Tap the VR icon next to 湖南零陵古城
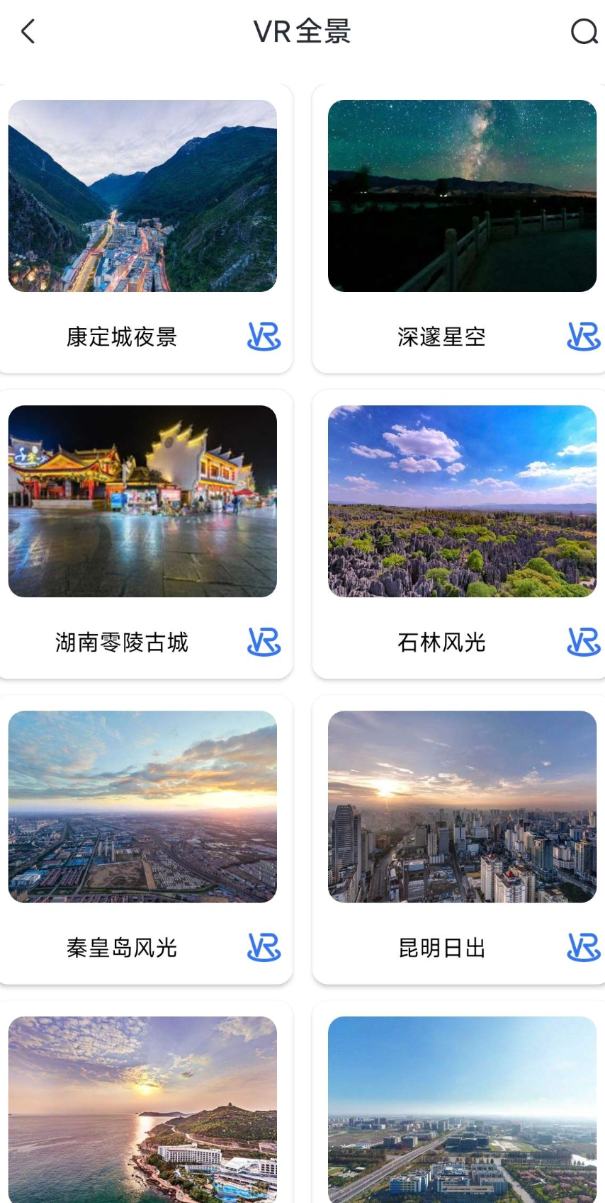This screenshot has height=1203, width=605. [264, 642]
